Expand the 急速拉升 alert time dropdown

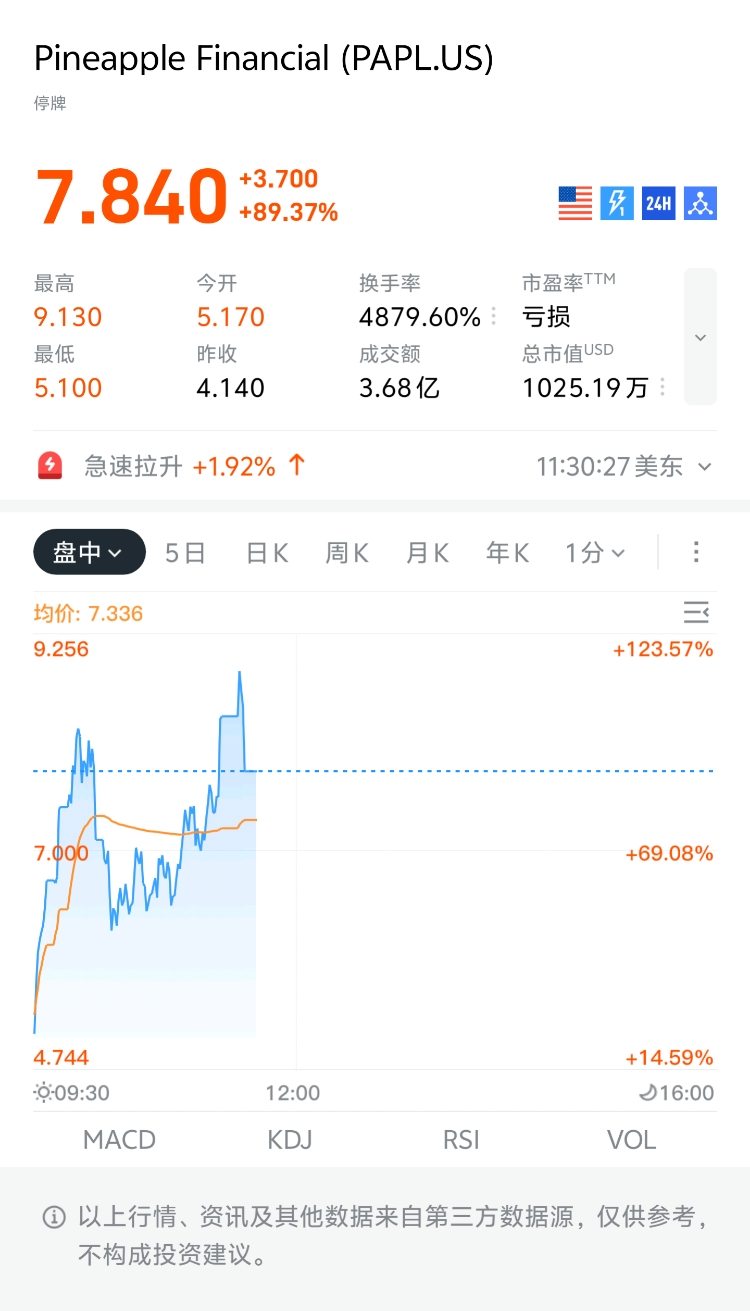(x=705, y=466)
